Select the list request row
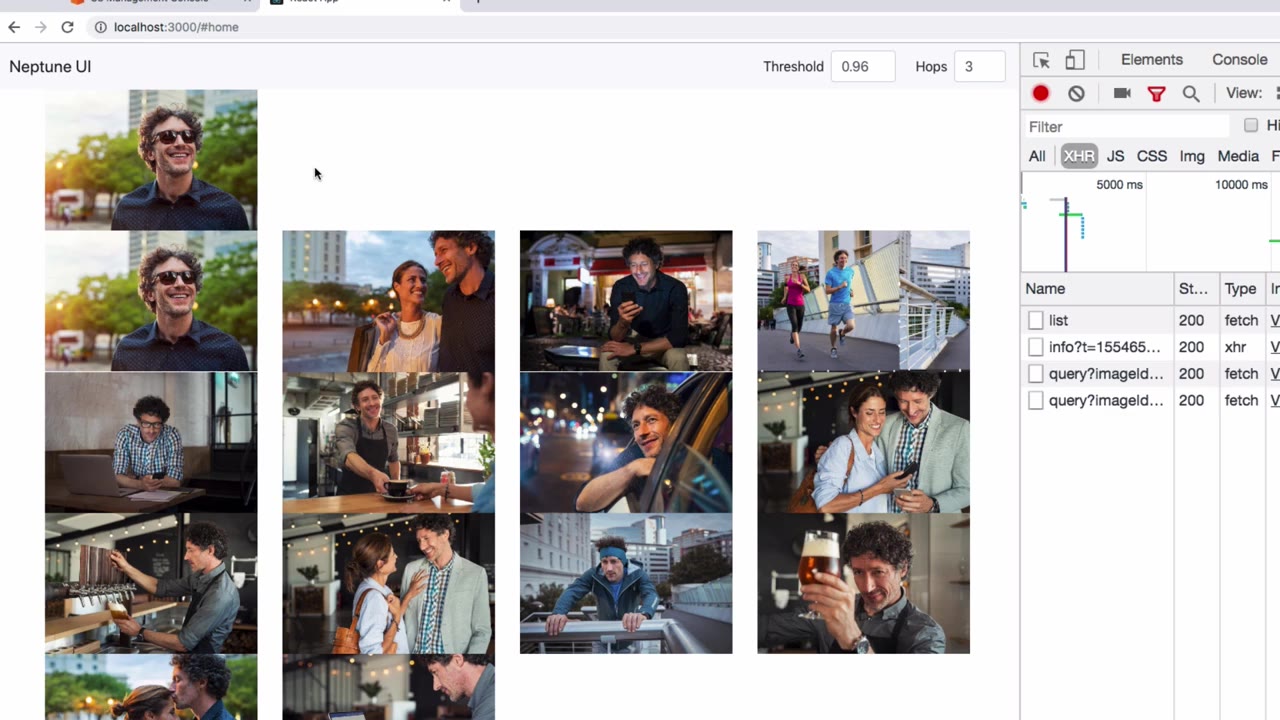The width and height of the screenshot is (1280, 720). click(x=1058, y=321)
